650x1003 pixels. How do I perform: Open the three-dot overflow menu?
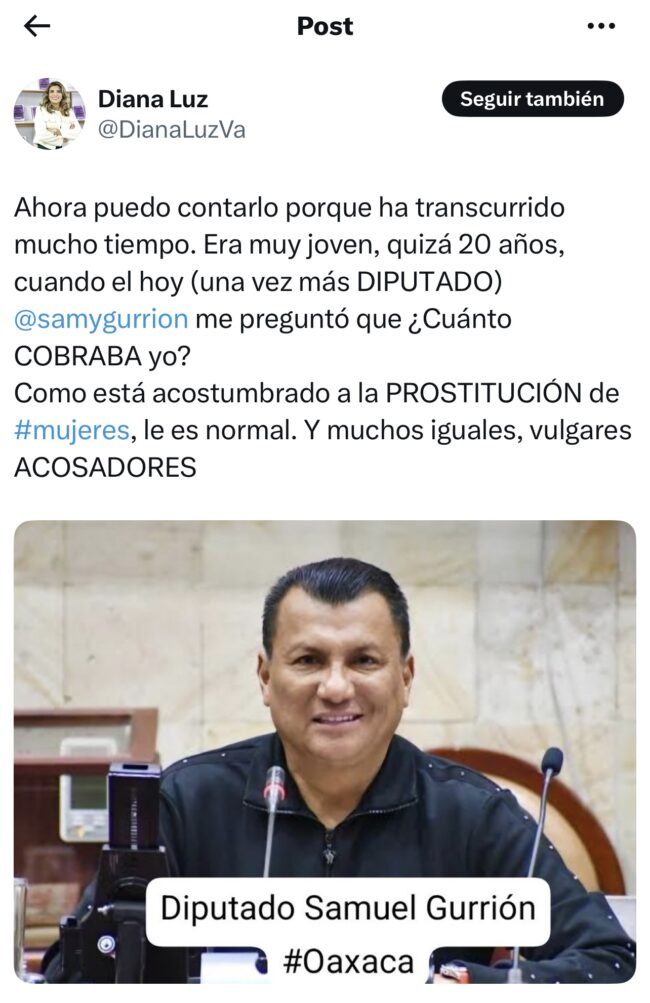601,26
